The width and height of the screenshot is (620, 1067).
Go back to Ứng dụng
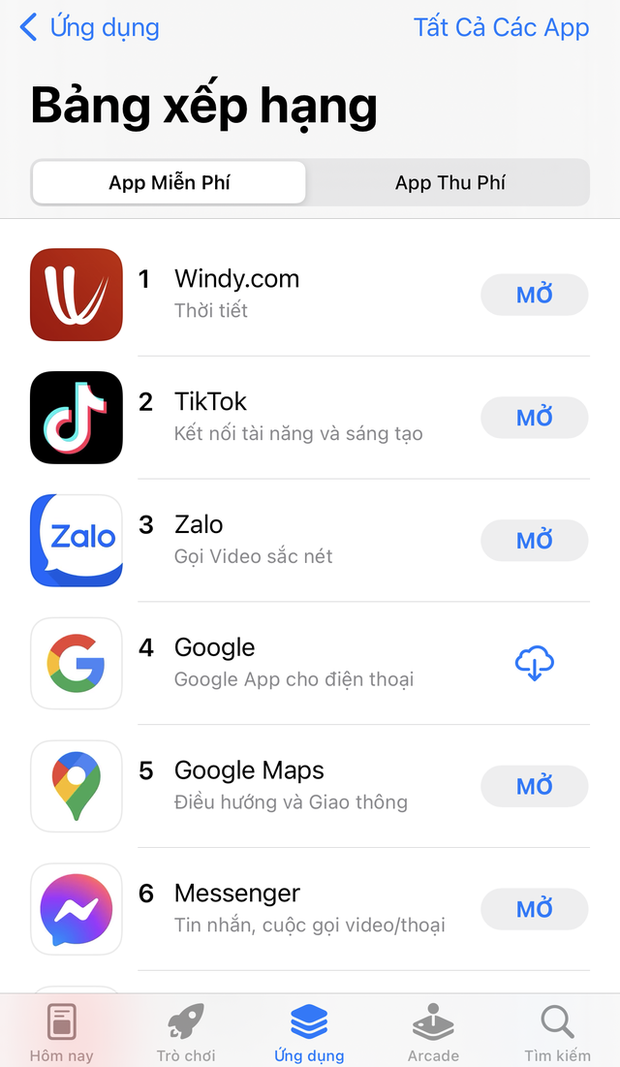tap(90, 28)
